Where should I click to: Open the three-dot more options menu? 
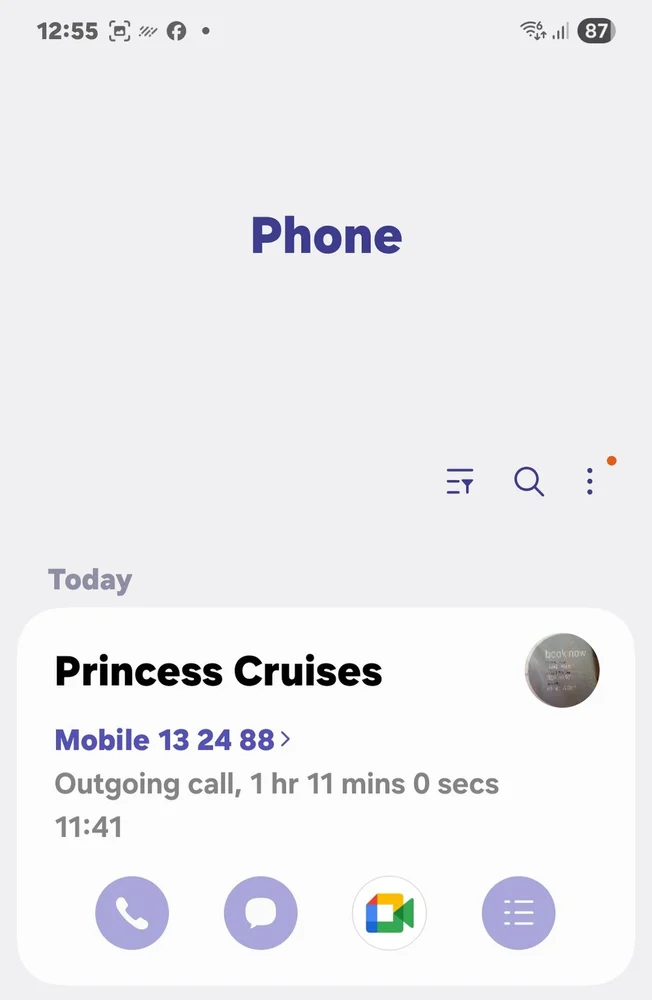click(590, 482)
